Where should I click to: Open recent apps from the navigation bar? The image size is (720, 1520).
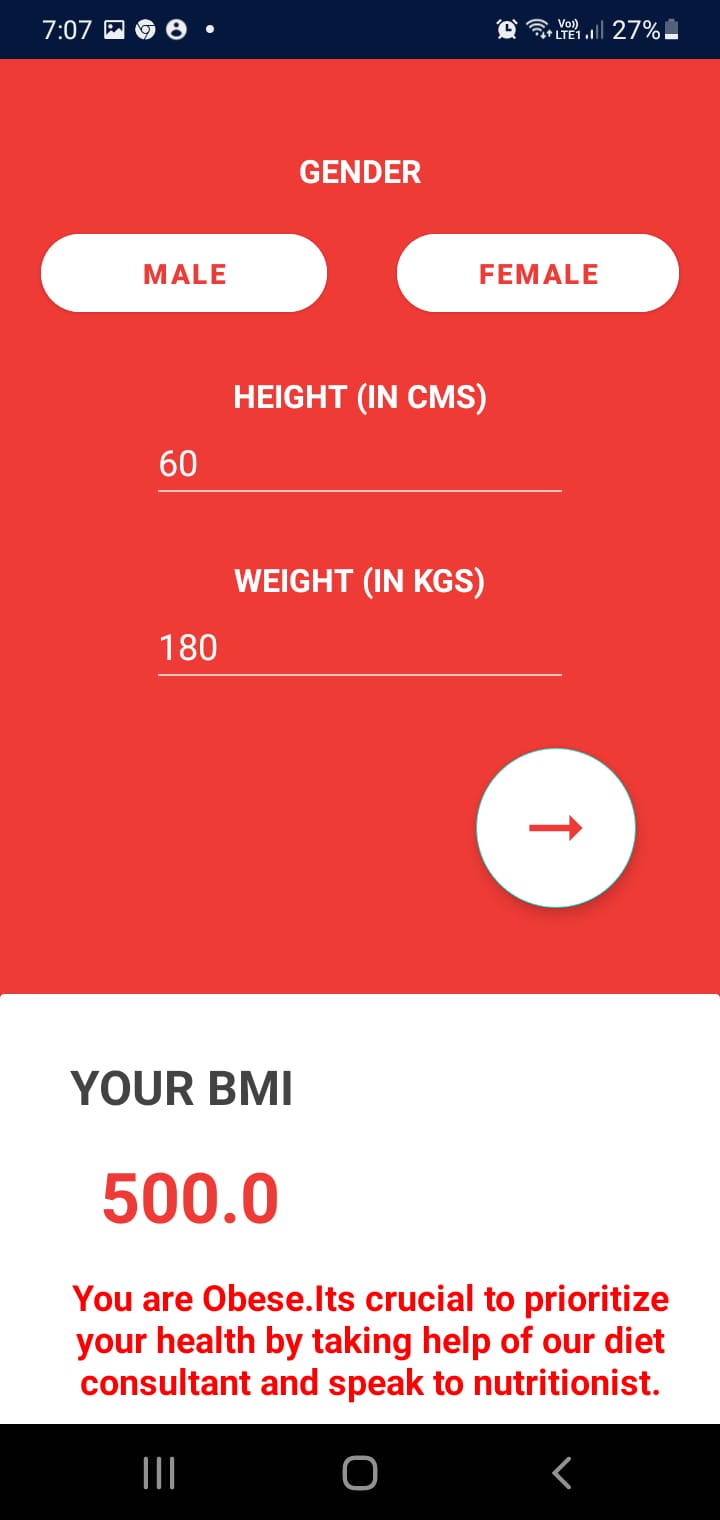pos(159,1472)
